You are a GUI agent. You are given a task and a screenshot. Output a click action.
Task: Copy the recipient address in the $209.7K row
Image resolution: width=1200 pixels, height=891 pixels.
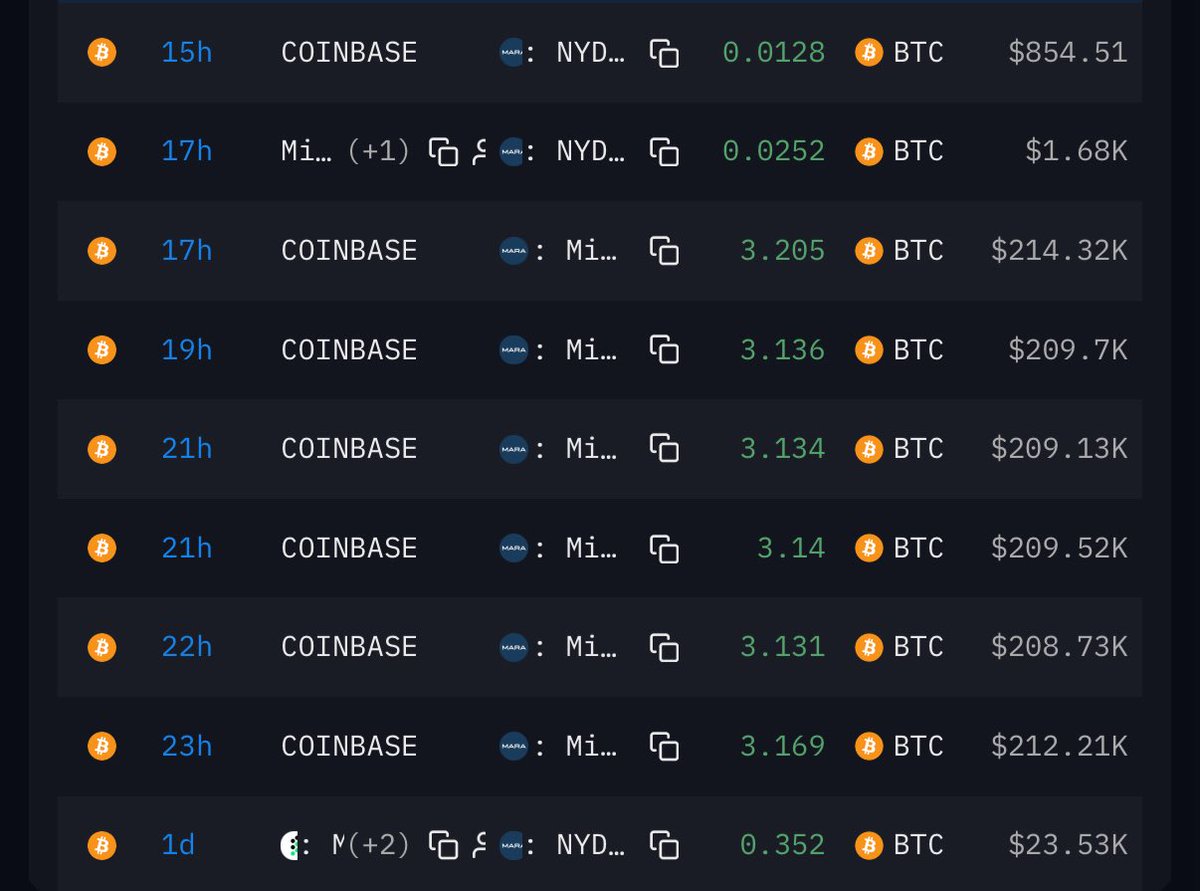(664, 349)
